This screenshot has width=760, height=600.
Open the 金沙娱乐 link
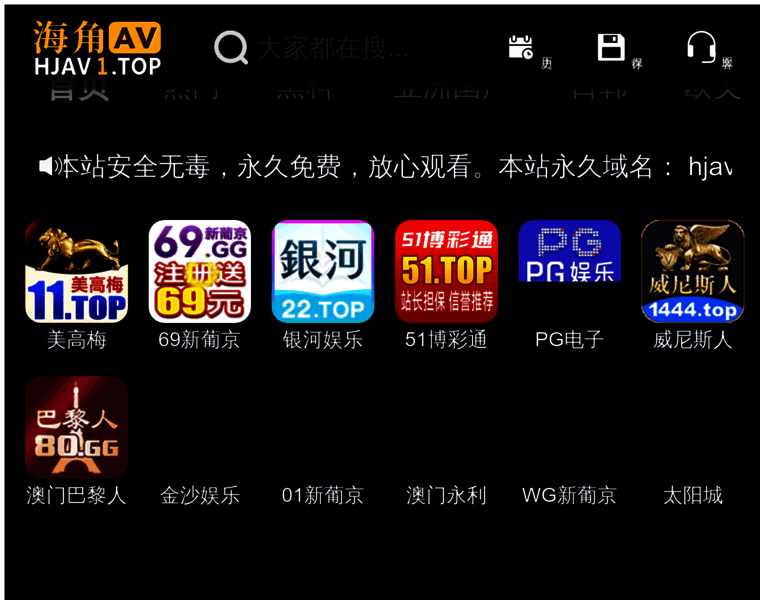(200, 495)
